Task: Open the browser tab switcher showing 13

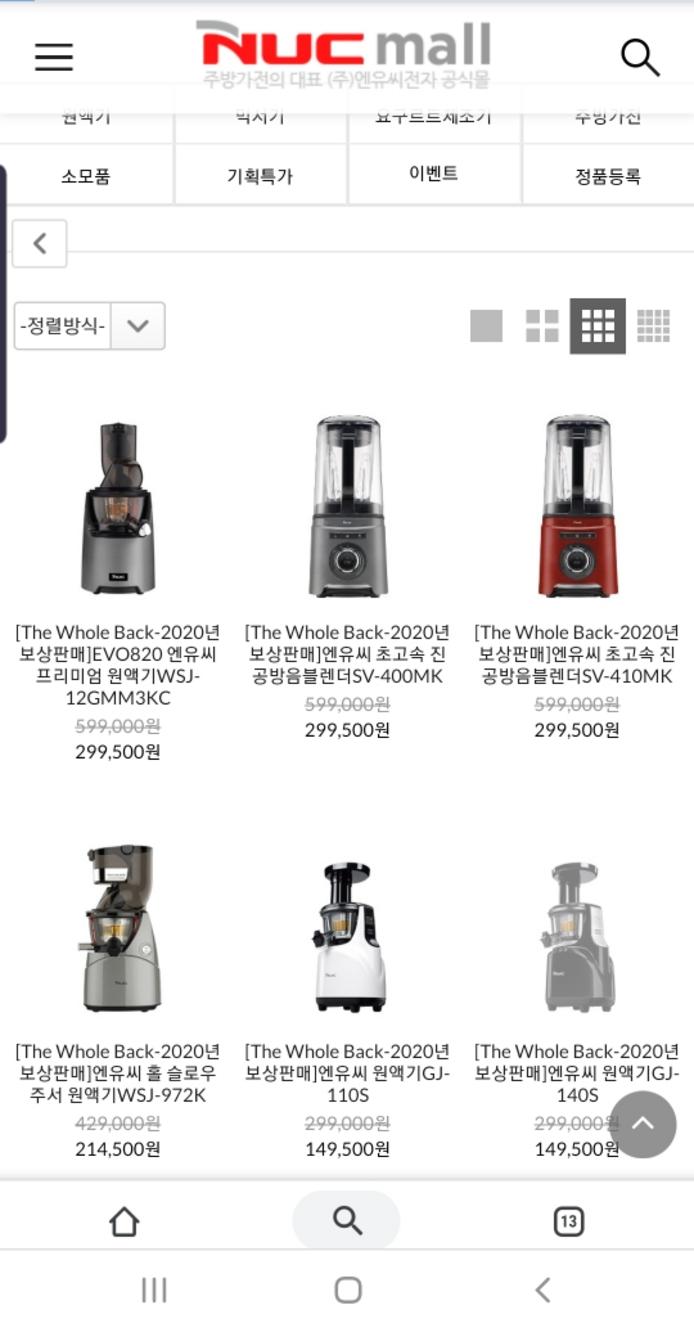Action: click(x=568, y=1221)
